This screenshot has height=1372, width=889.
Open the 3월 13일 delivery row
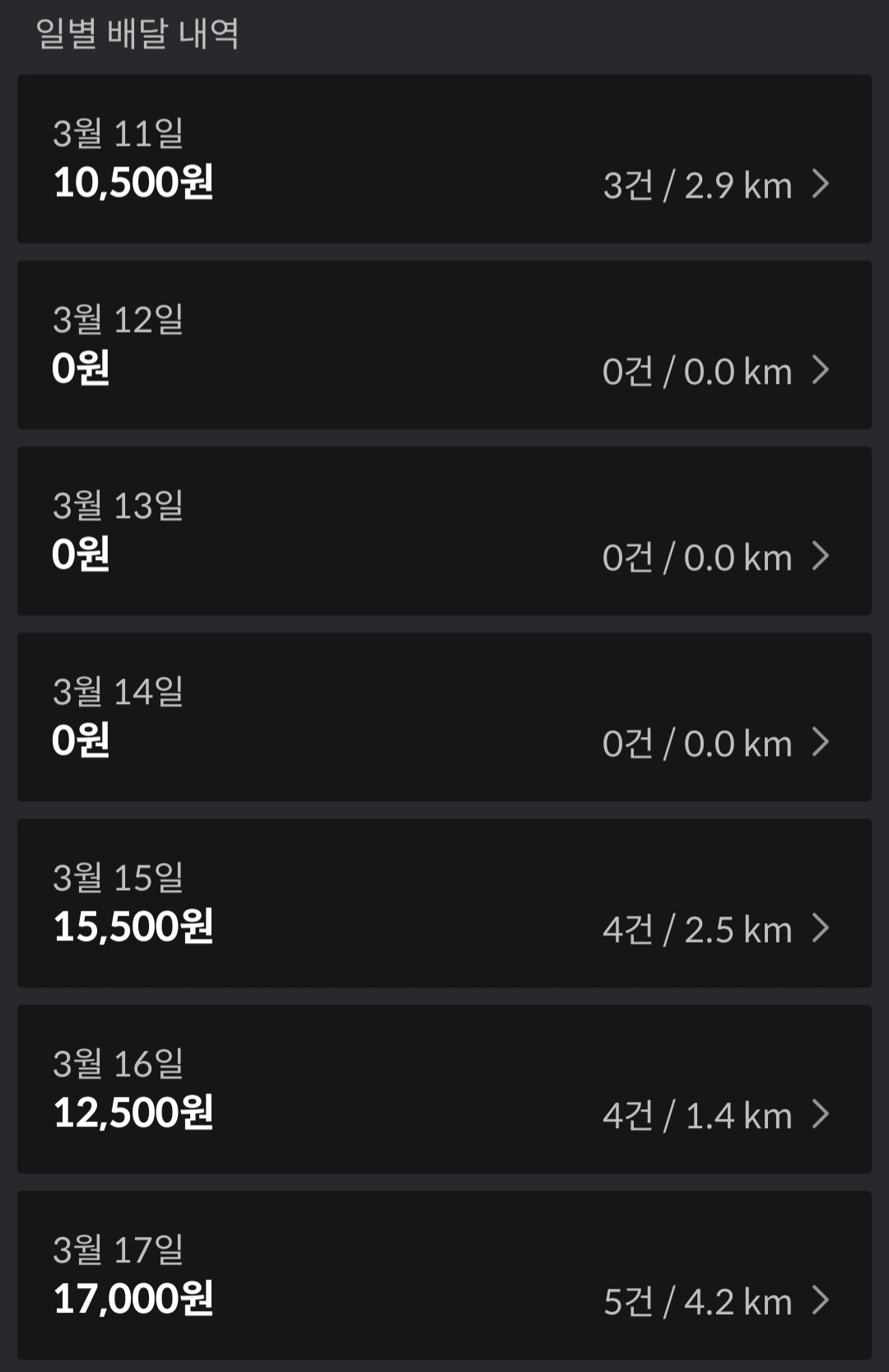tap(444, 531)
